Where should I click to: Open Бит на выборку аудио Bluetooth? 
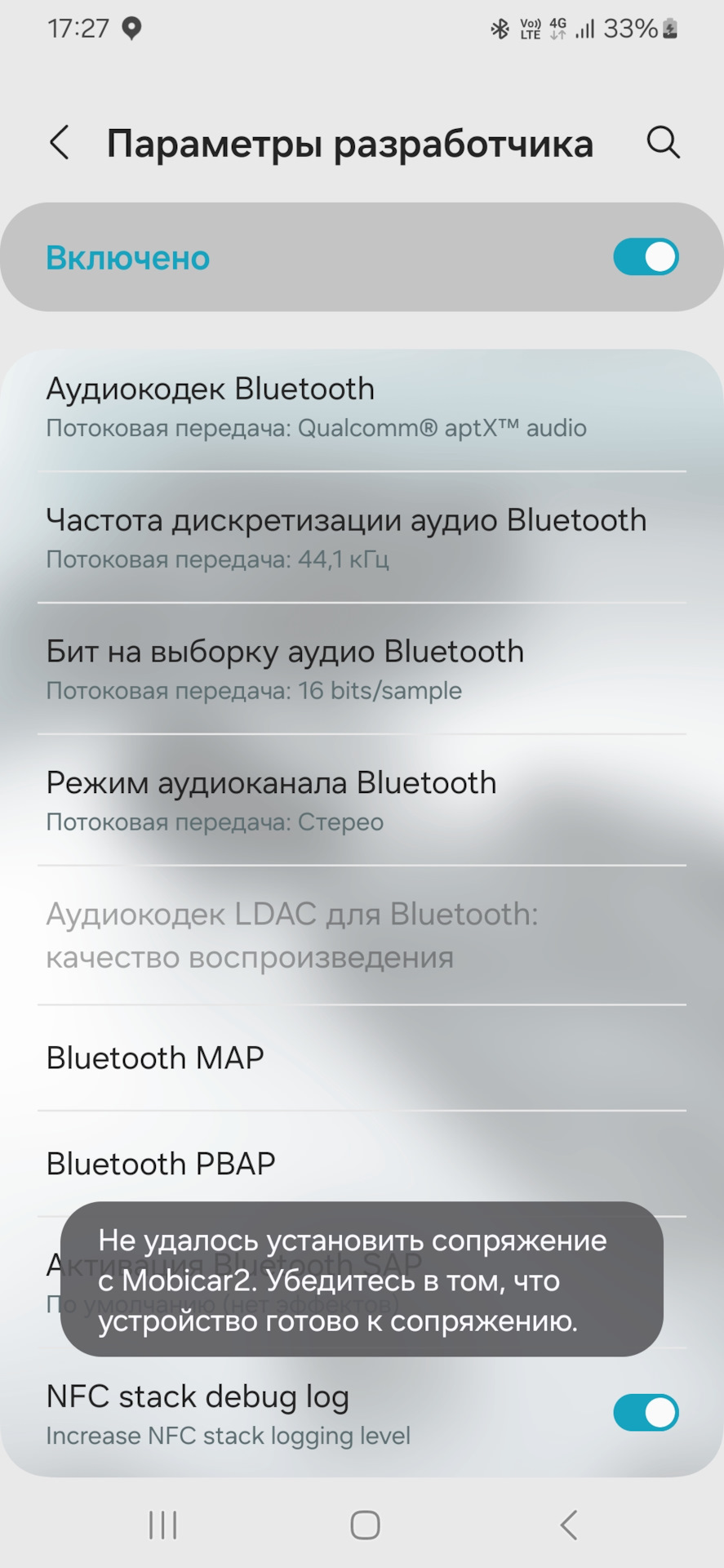tap(362, 670)
